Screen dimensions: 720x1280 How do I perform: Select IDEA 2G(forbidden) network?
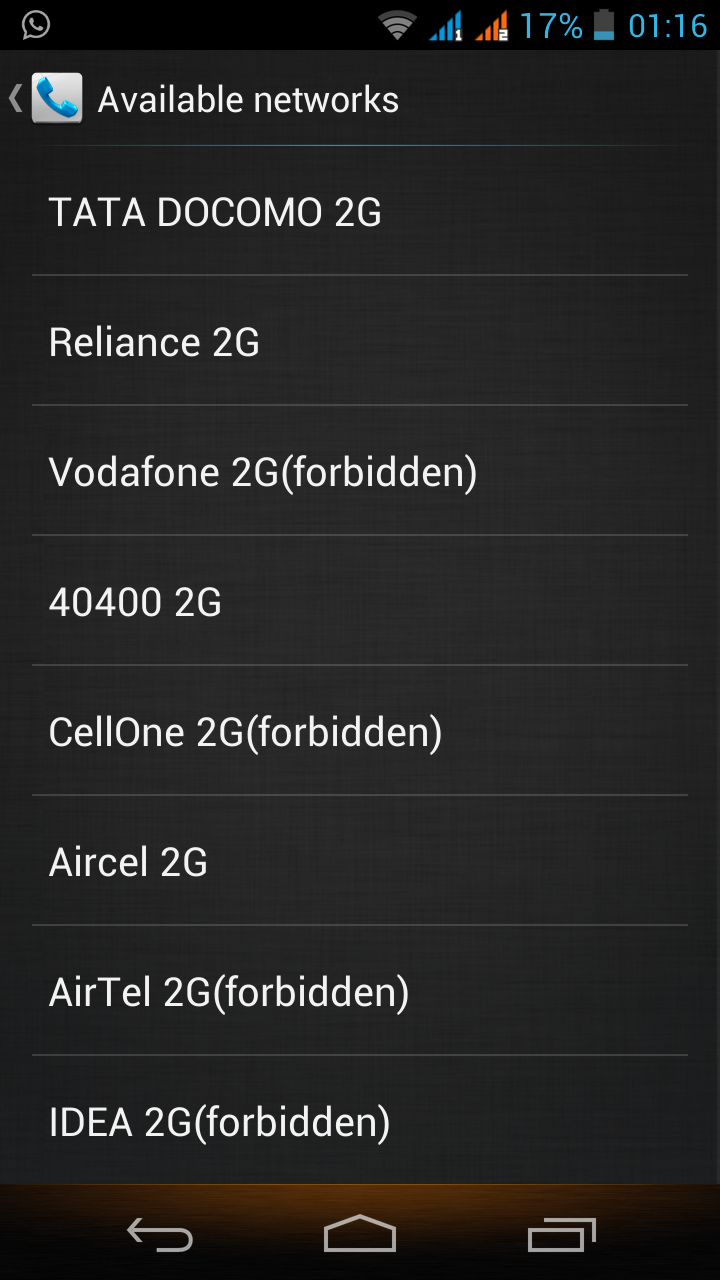tap(360, 1122)
